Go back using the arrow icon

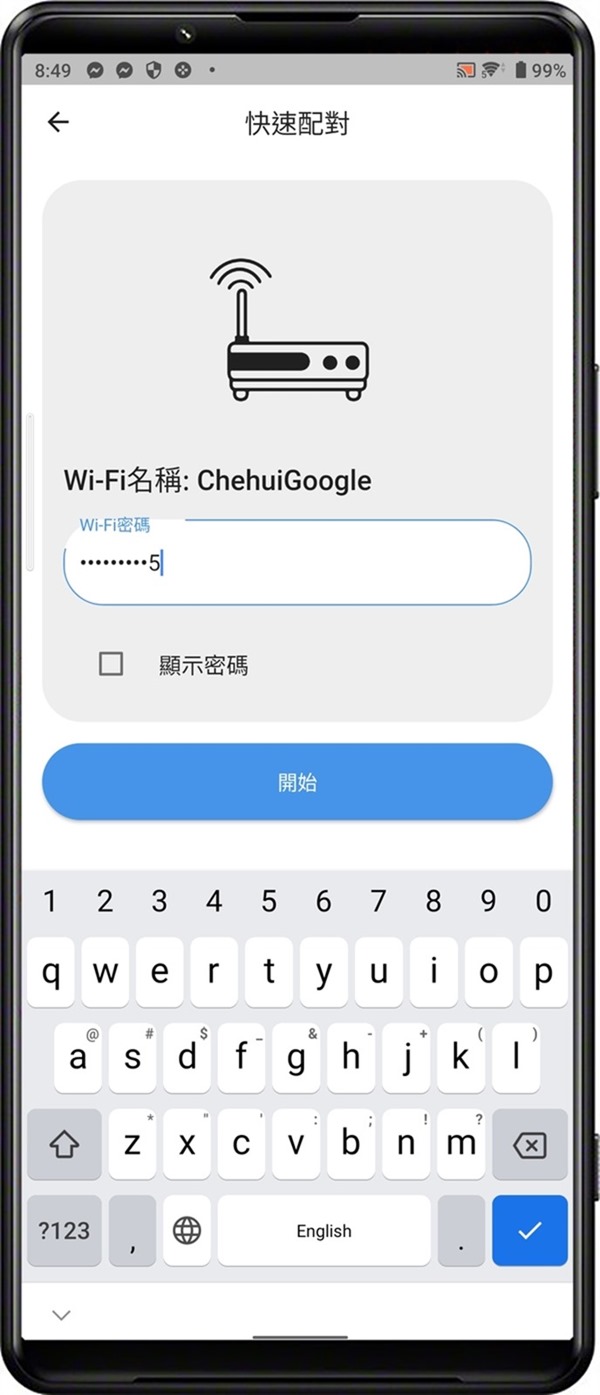pos(58,122)
